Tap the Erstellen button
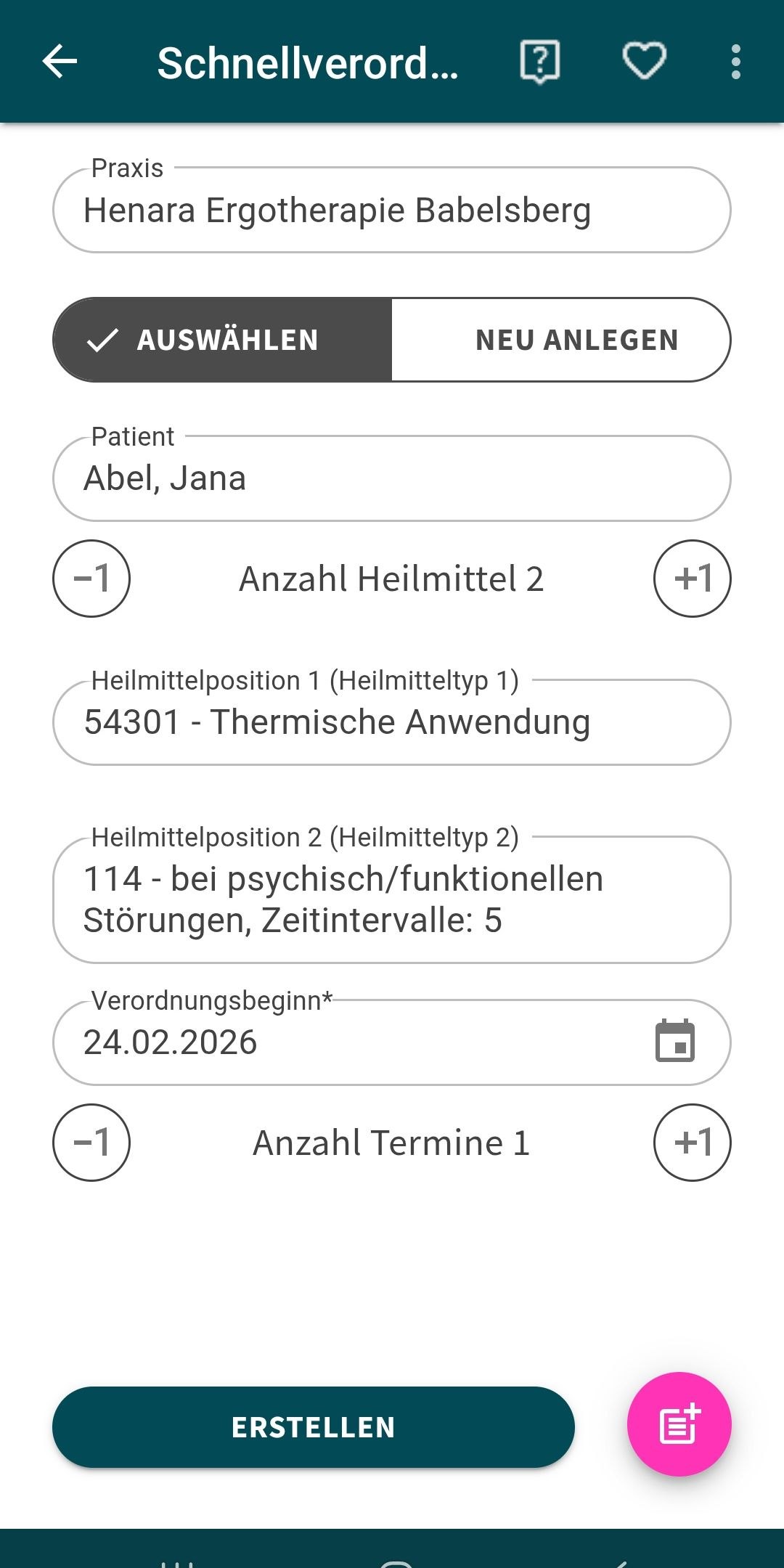784x1568 pixels. coord(314,1427)
